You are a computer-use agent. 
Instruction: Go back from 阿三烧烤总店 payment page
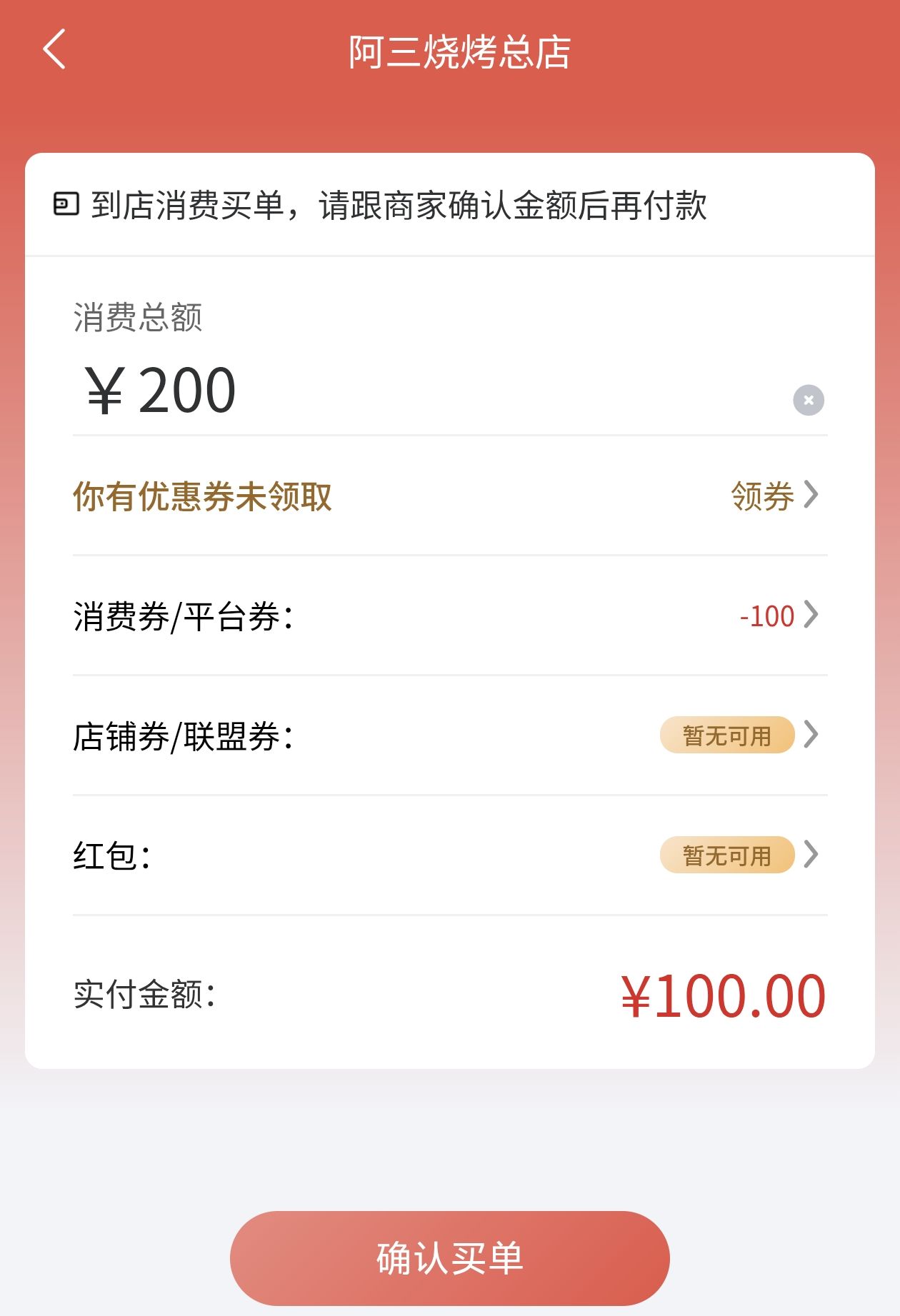[x=54, y=49]
